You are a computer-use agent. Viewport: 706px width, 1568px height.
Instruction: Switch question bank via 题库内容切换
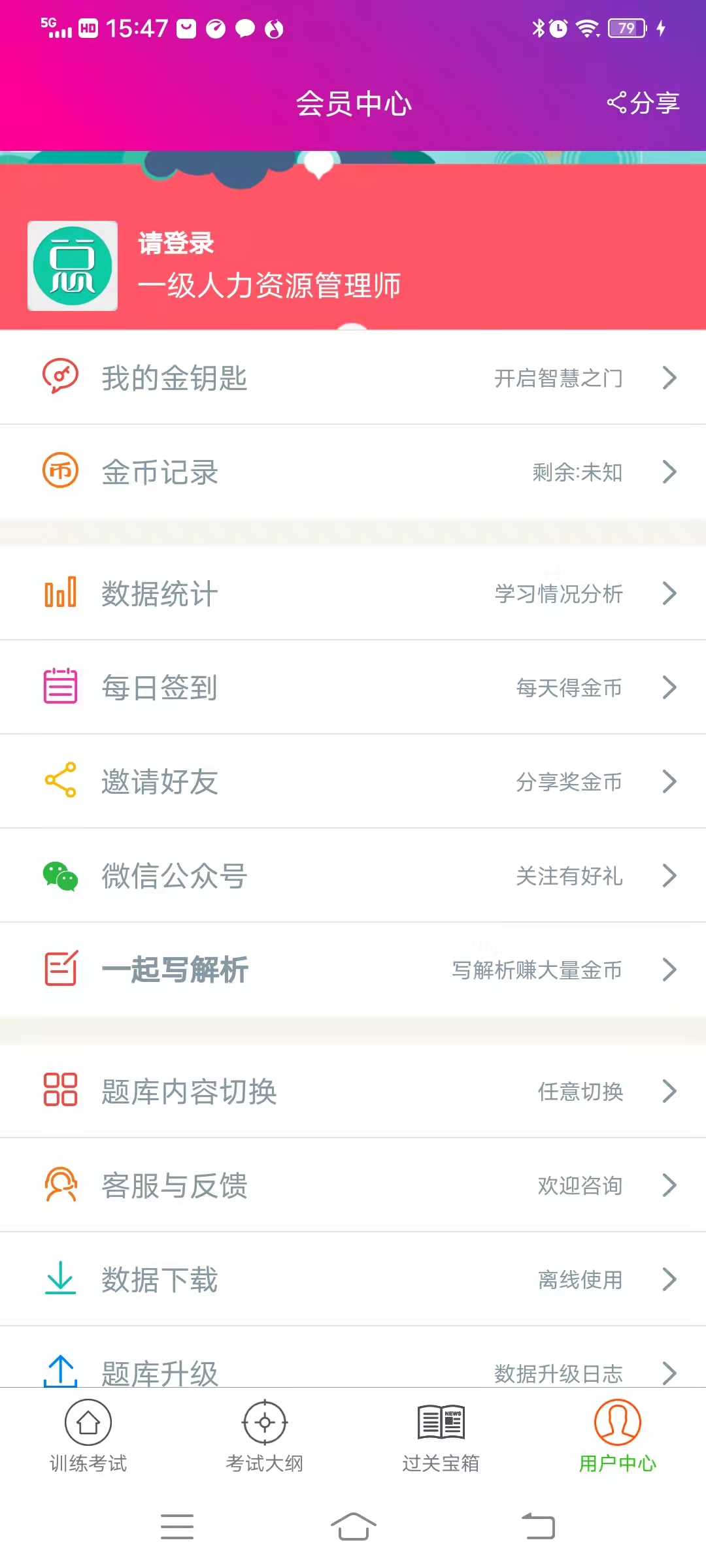(353, 1091)
